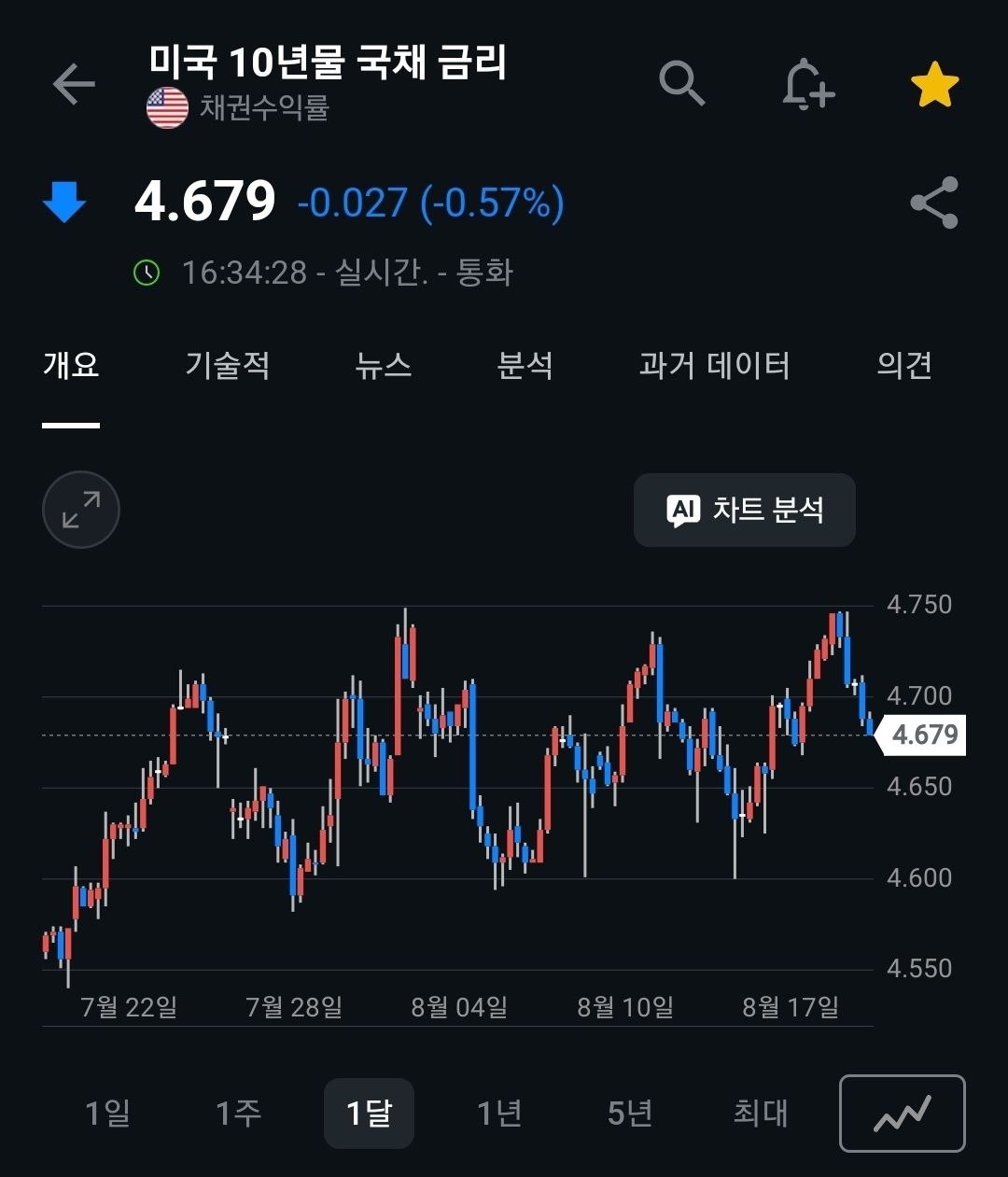This screenshot has width=1008, height=1177.
Task: Add a price alert via the bell icon
Action: pos(807,85)
